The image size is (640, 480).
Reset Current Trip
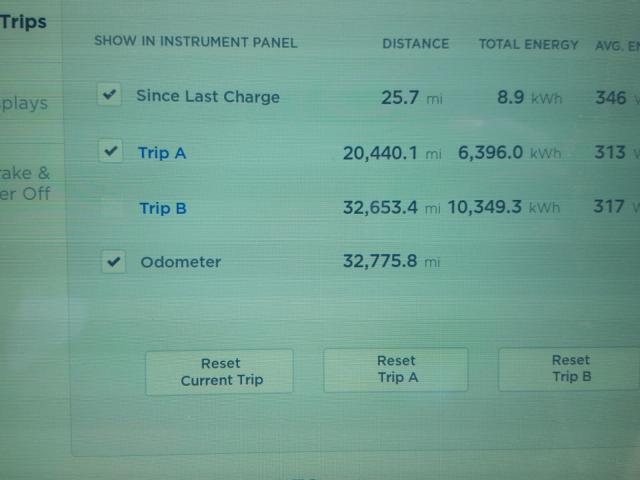pyautogui.click(x=220, y=372)
